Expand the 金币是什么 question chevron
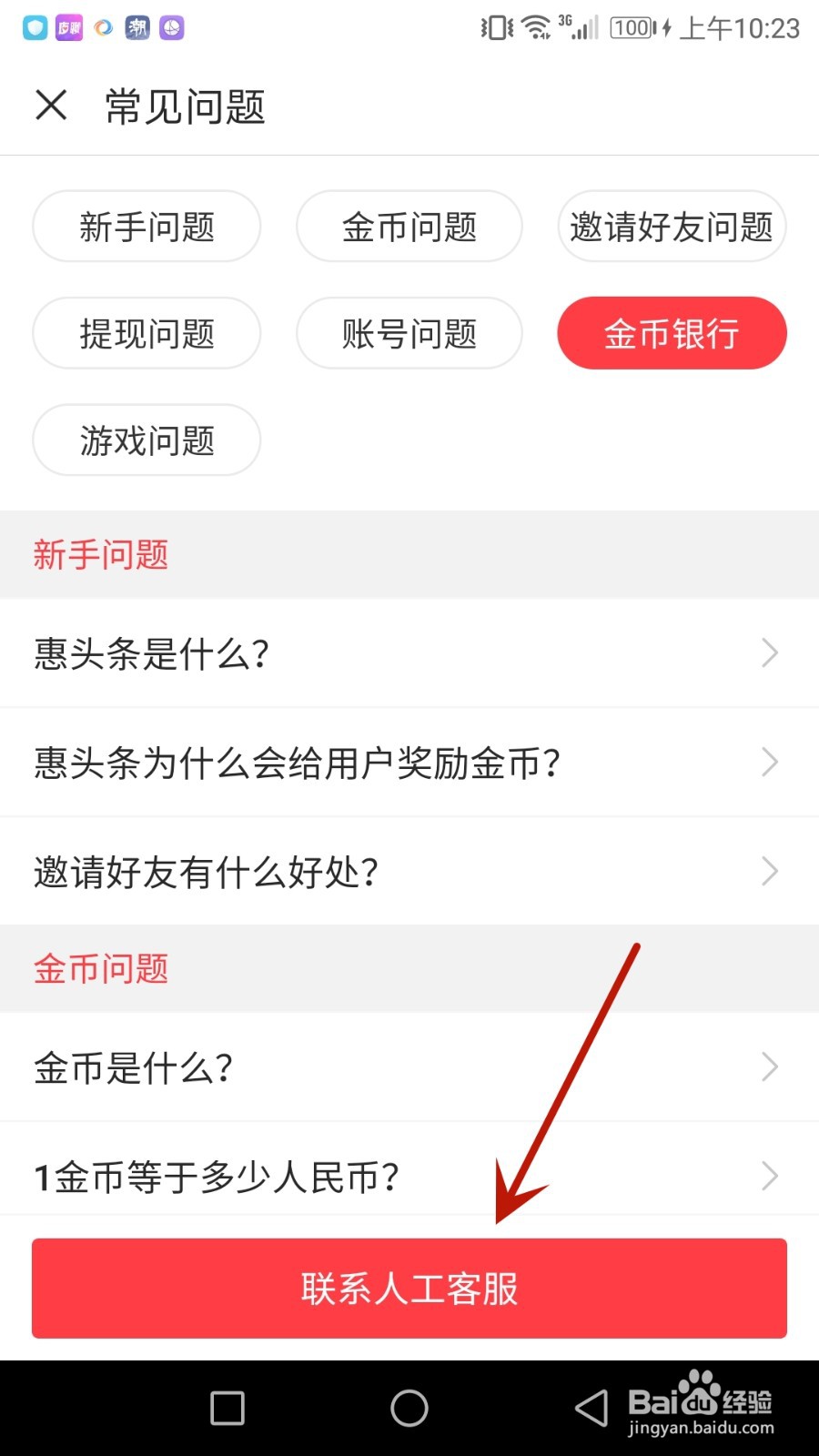The width and height of the screenshot is (819, 1456). (x=769, y=1067)
